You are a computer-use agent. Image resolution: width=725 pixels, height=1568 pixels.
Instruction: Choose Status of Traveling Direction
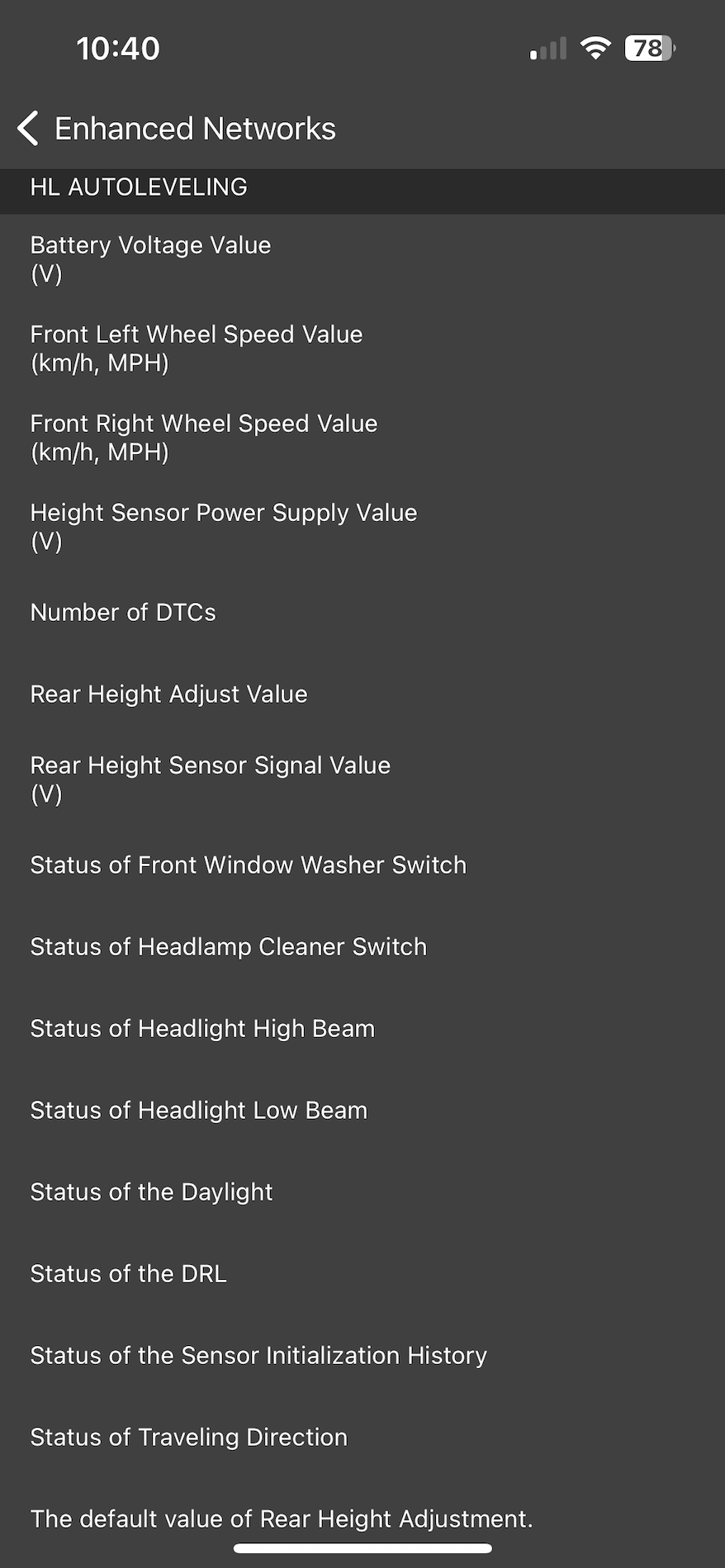point(362,1437)
